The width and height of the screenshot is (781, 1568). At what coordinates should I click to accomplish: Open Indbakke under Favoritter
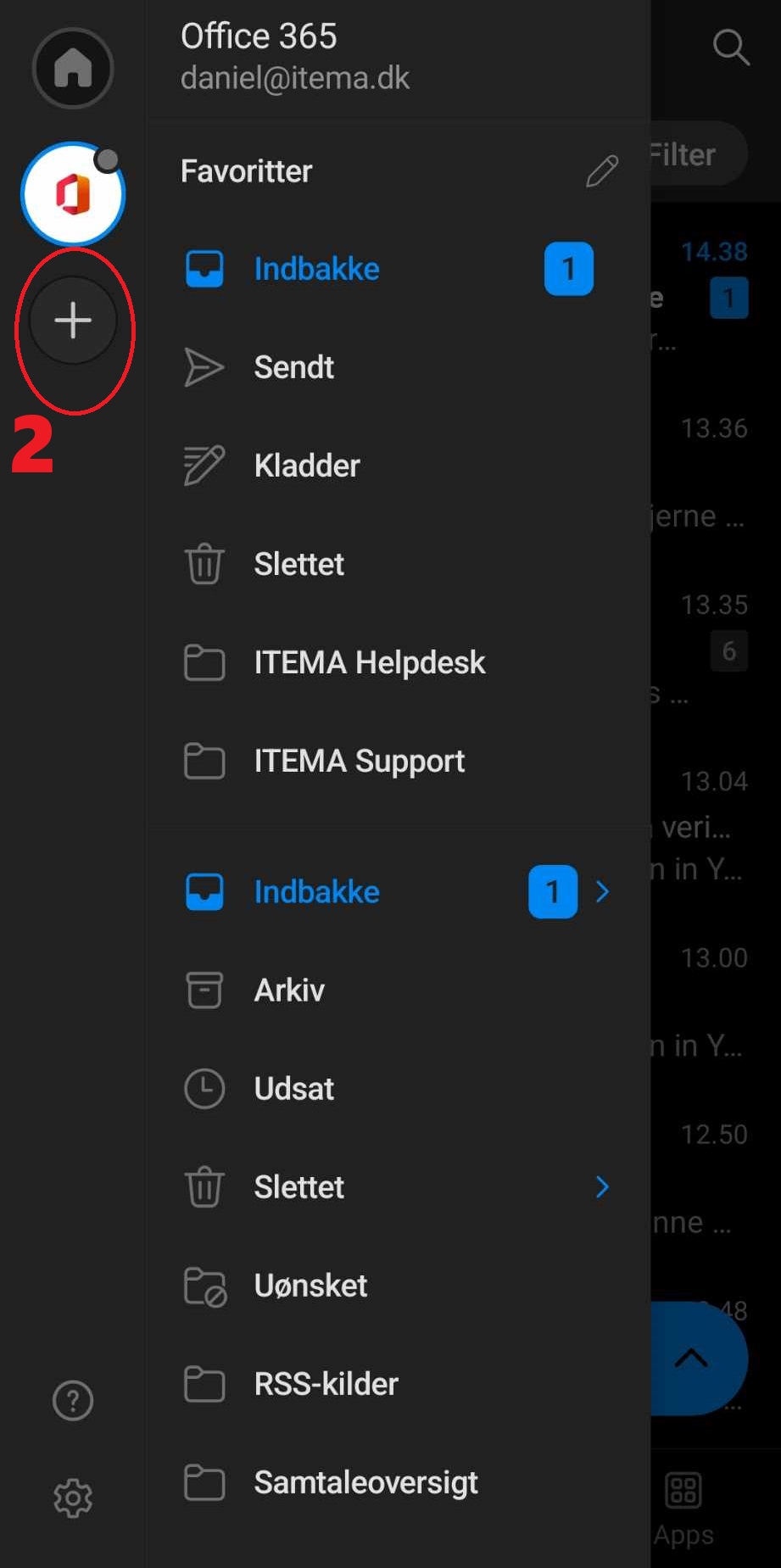pyautogui.click(x=316, y=269)
